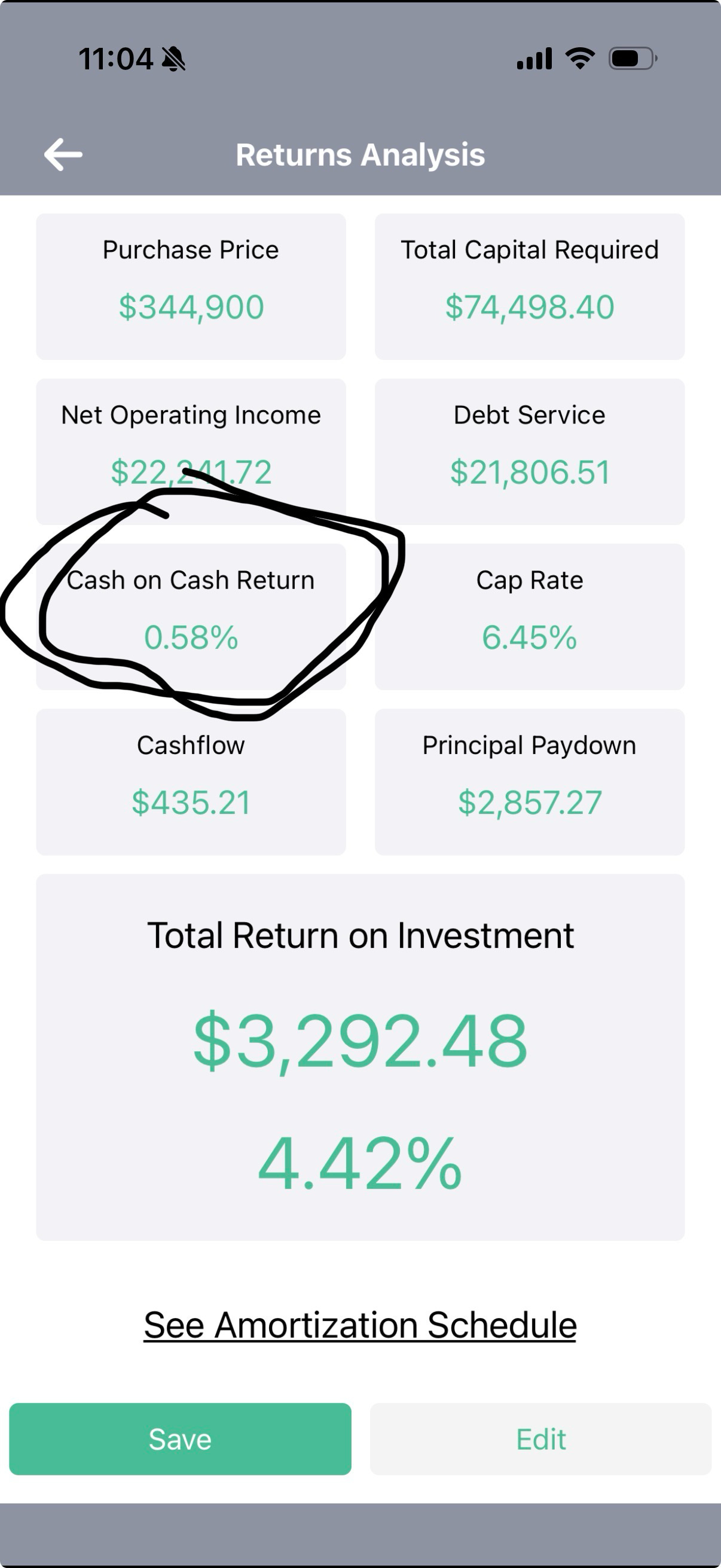
Task: Edit the analysis inputs
Action: (x=540, y=1439)
